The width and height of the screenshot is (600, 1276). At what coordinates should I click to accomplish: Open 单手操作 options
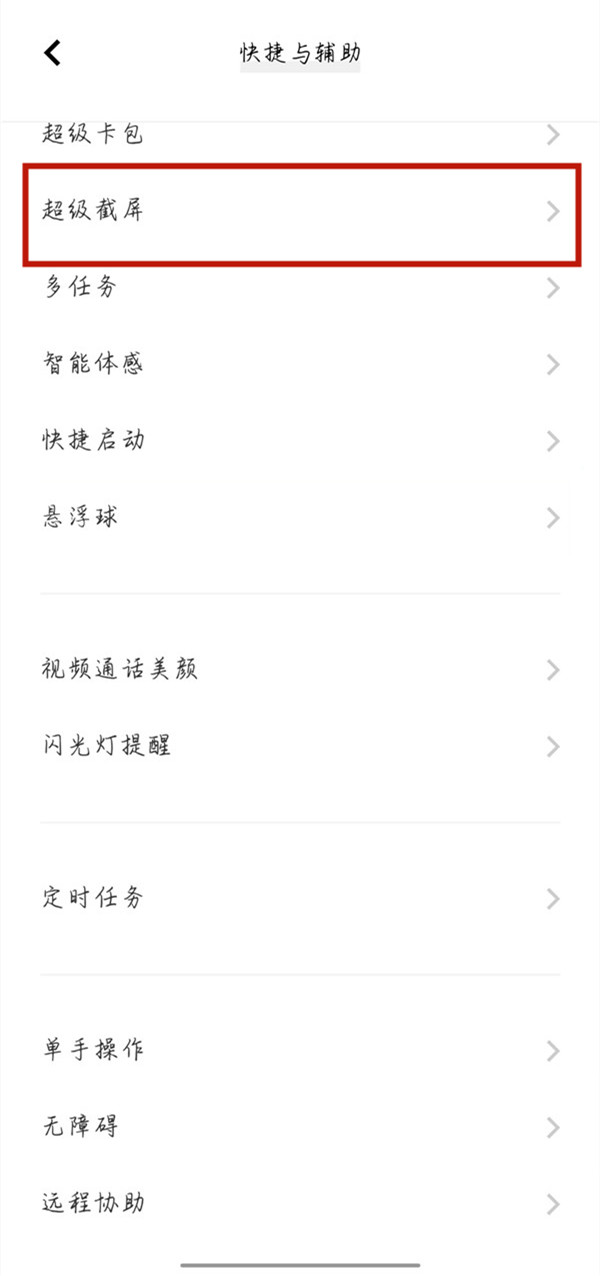pos(300,1050)
